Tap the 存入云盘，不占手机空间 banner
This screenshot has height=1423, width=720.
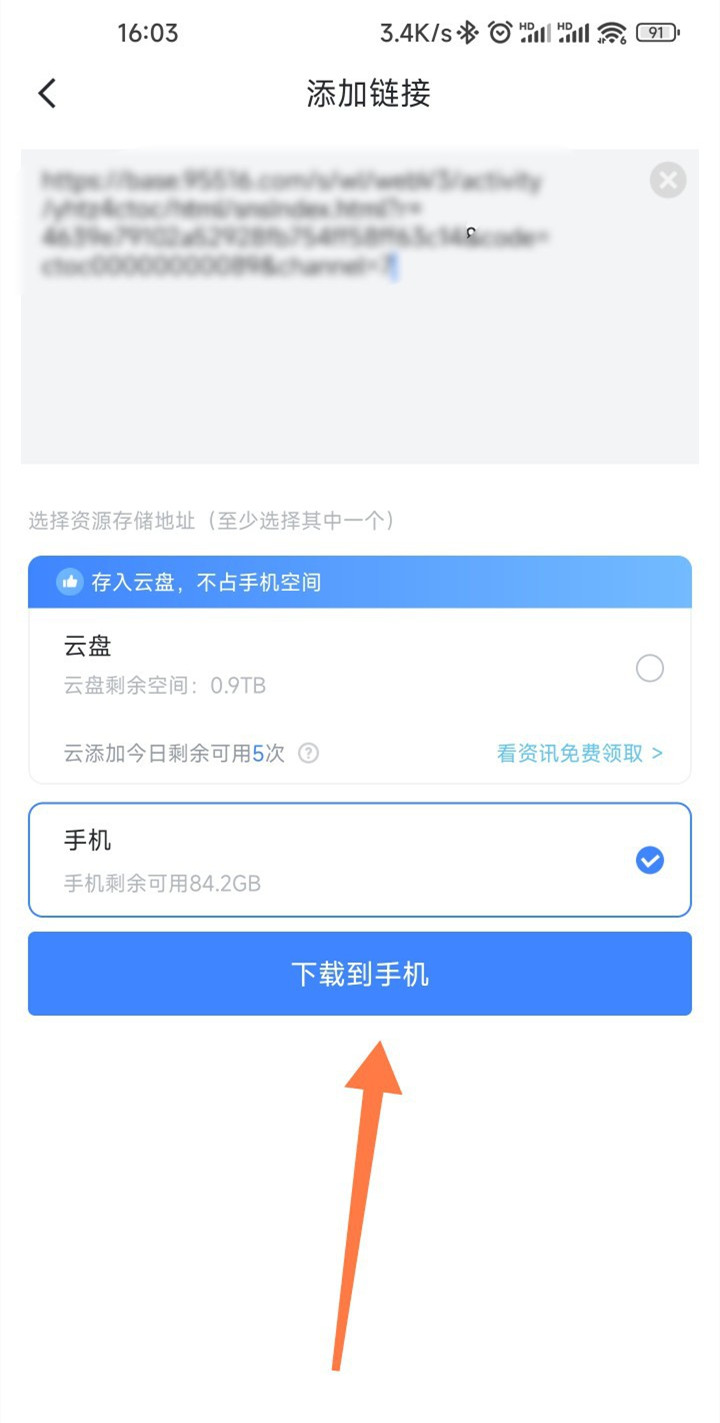click(x=360, y=581)
